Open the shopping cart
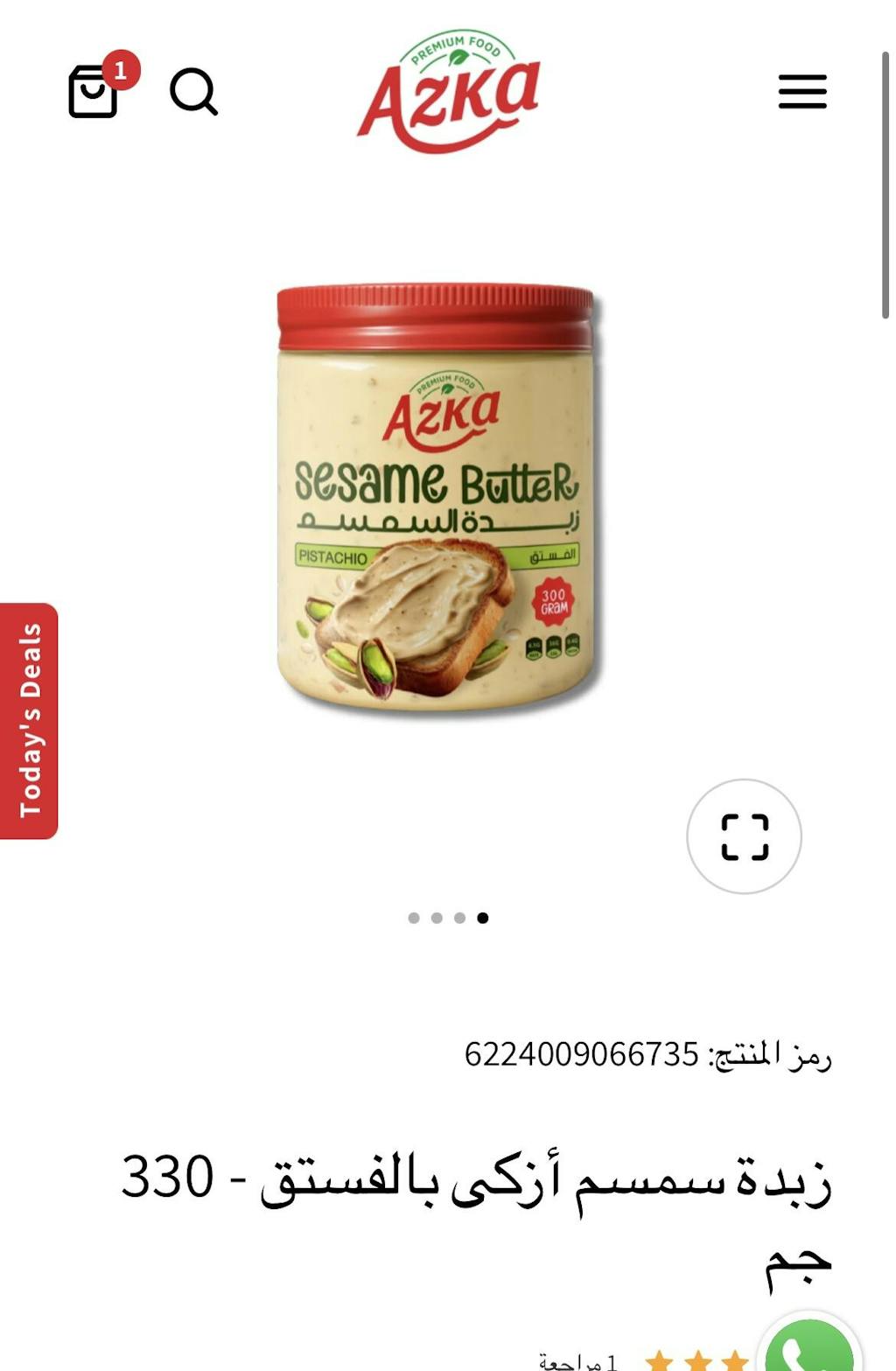The width and height of the screenshot is (896, 1371). (94, 91)
